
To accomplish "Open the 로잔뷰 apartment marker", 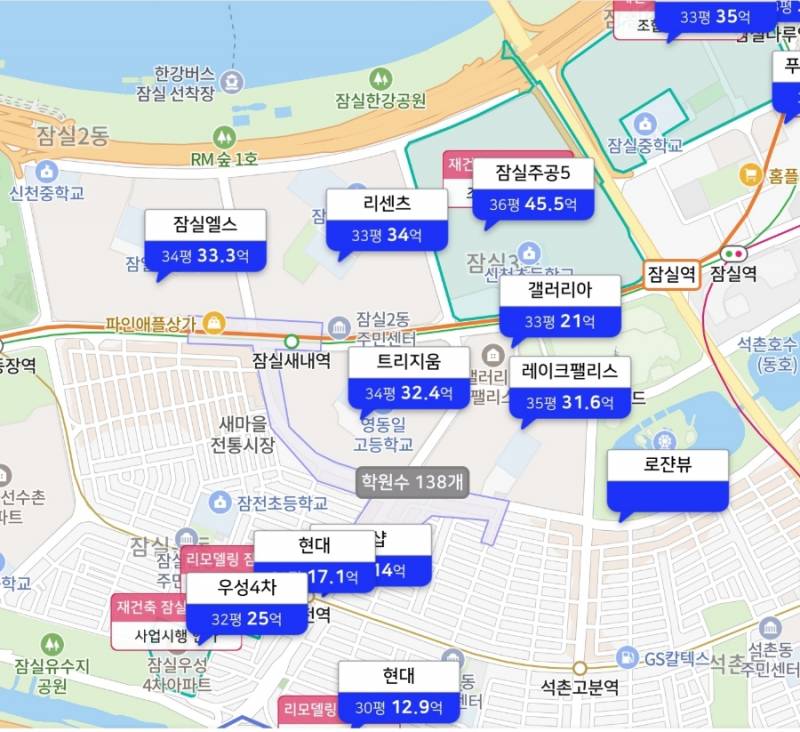I will (668, 481).
